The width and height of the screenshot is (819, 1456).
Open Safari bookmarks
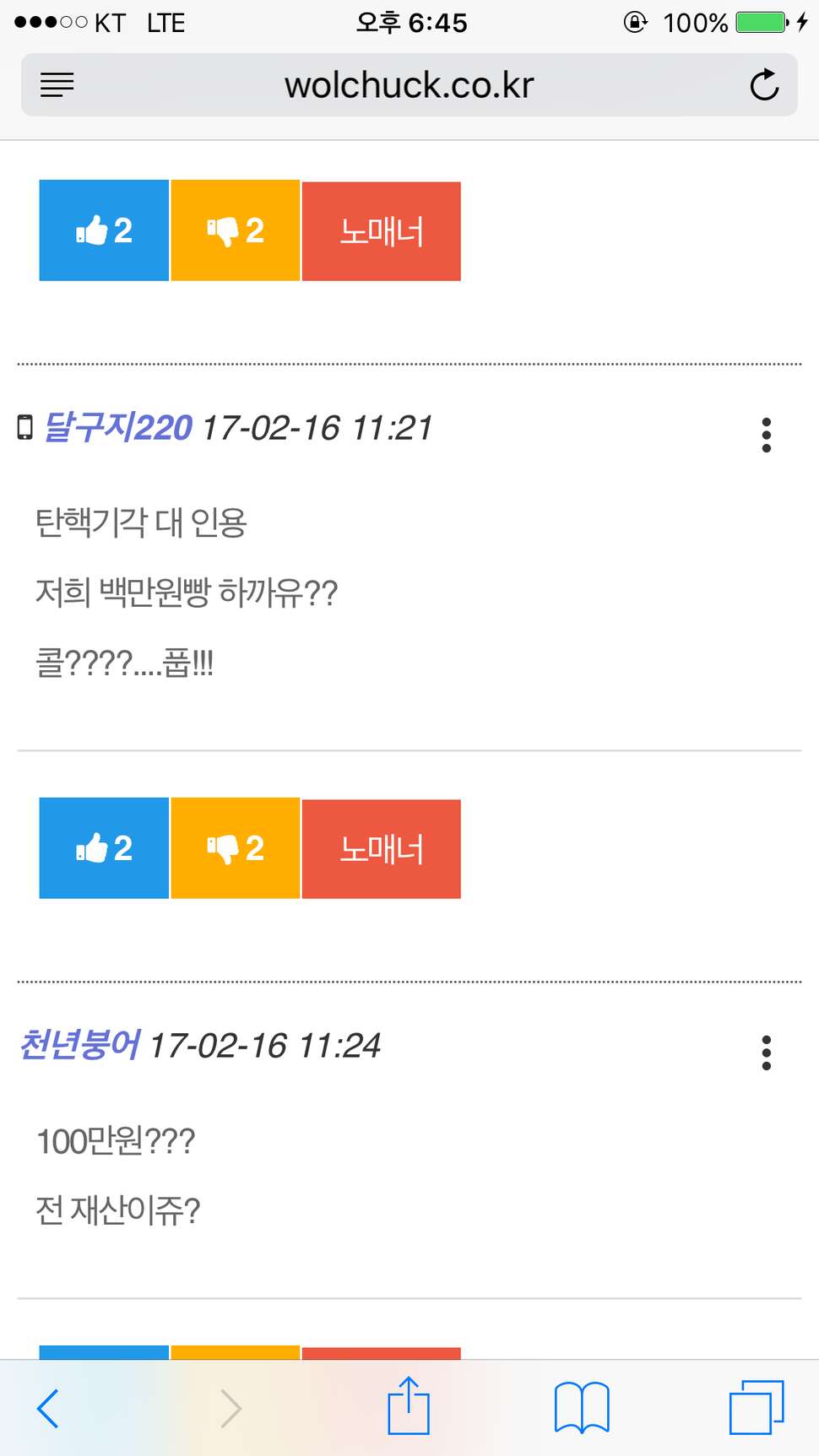click(x=582, y=1407)
